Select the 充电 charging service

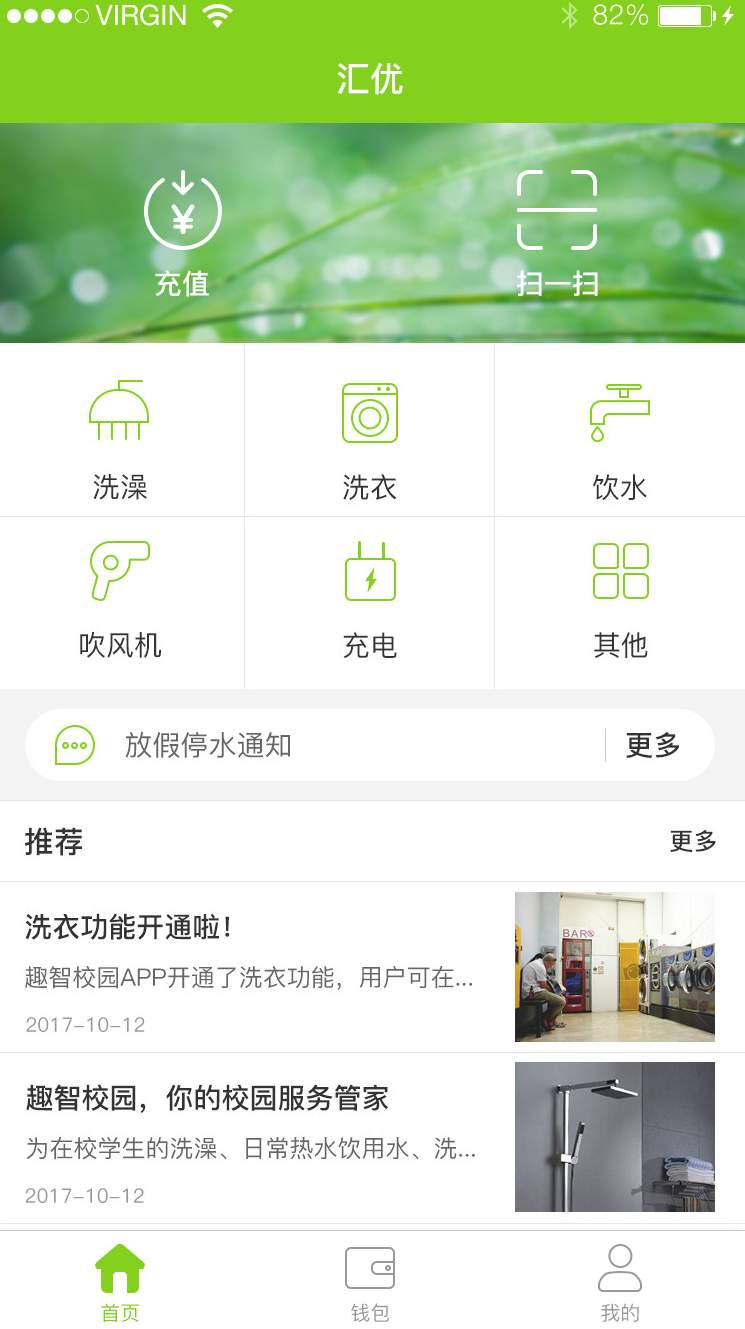pos(370,600)
